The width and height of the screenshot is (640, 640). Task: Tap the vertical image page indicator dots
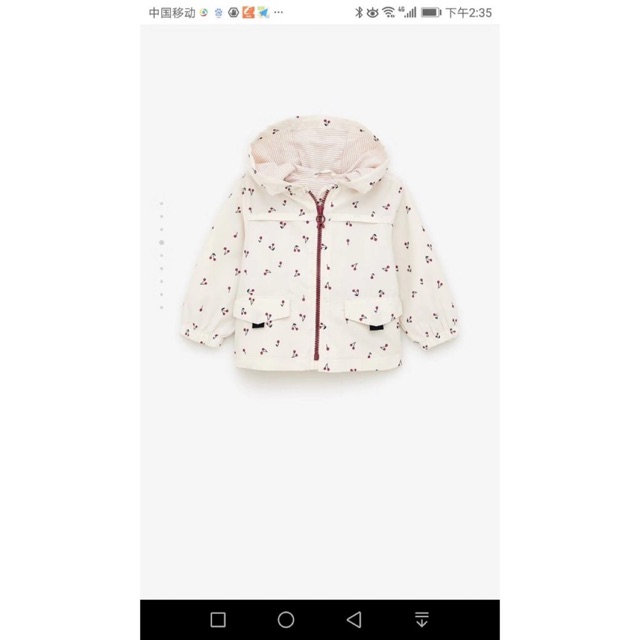click(x=162, y=255)
